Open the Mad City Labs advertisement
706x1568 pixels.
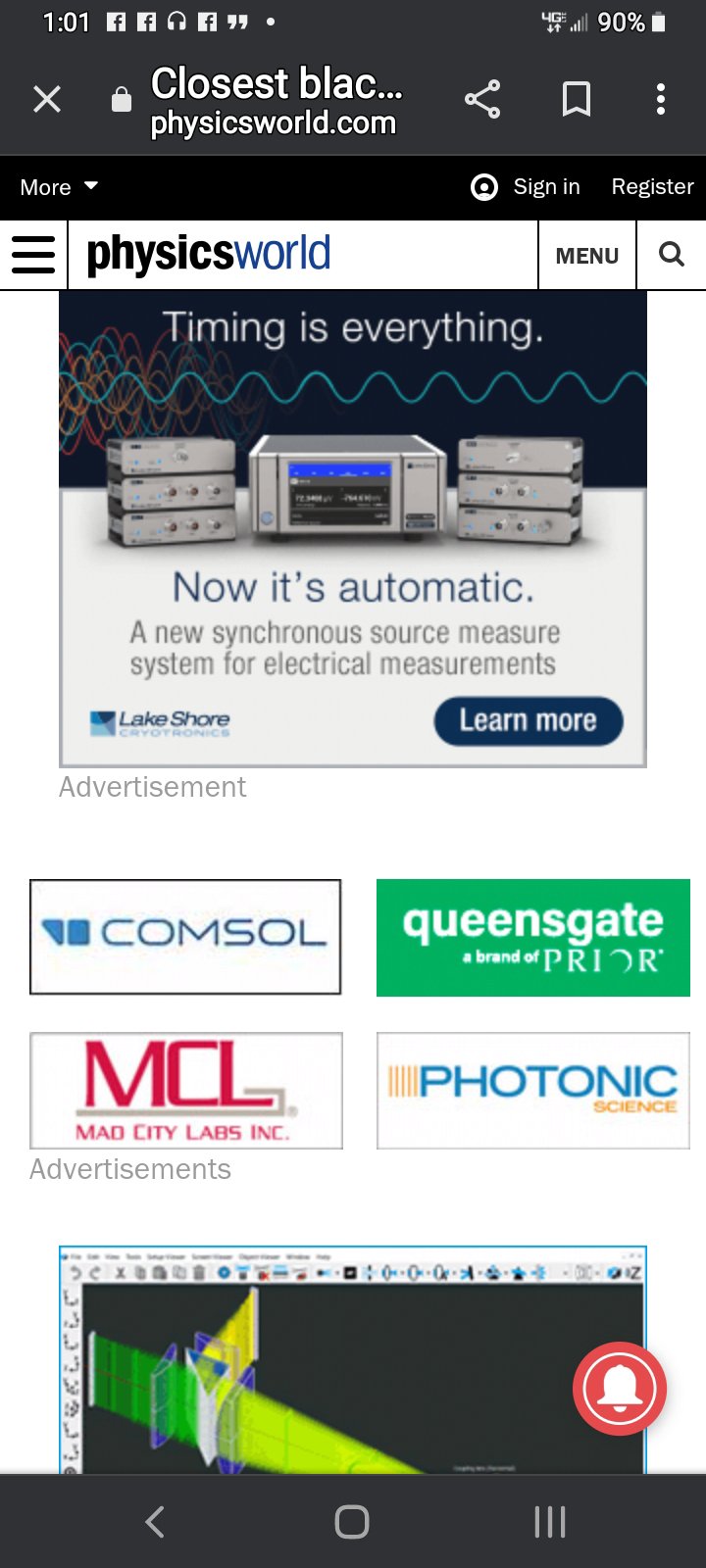click(x=185, y=1090)
